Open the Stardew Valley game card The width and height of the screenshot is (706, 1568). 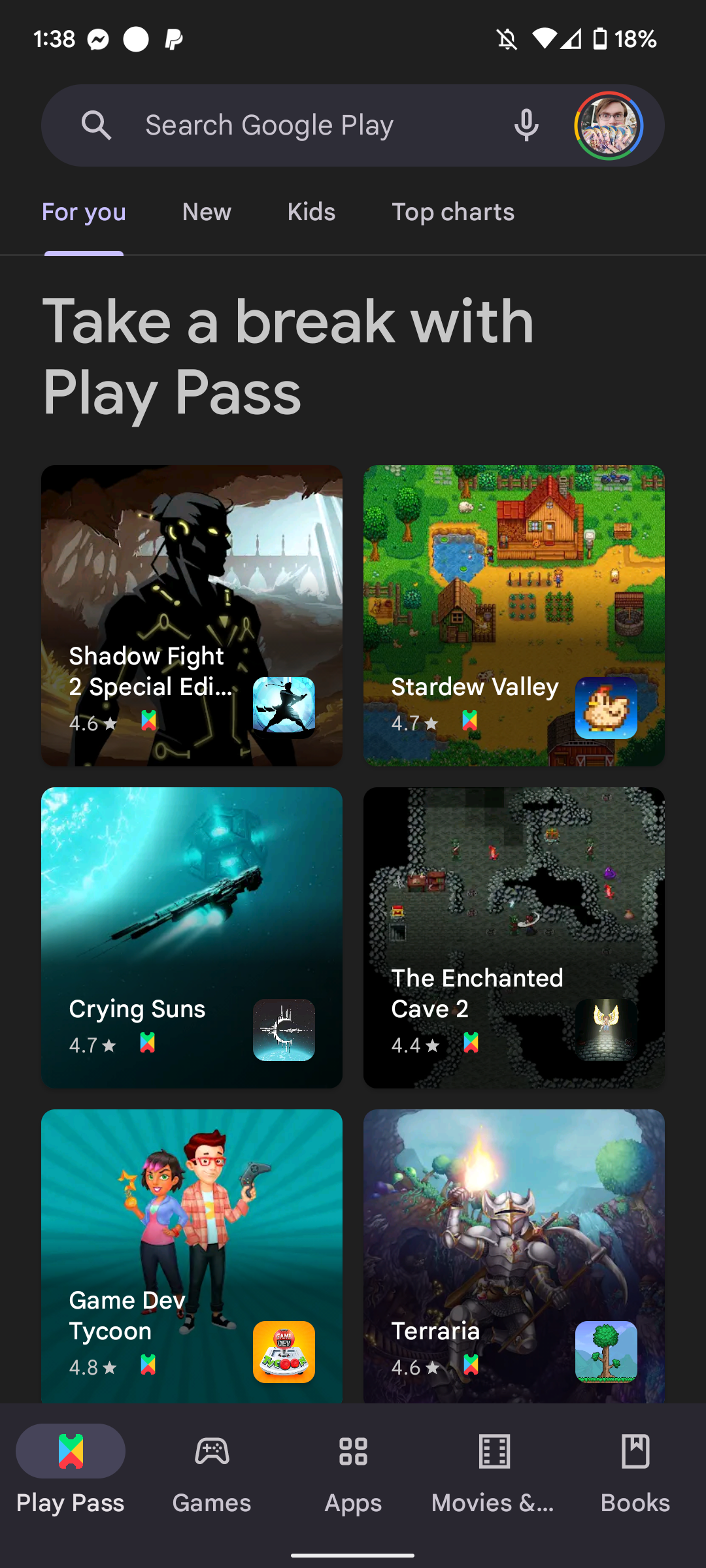(x=514, y=615)
